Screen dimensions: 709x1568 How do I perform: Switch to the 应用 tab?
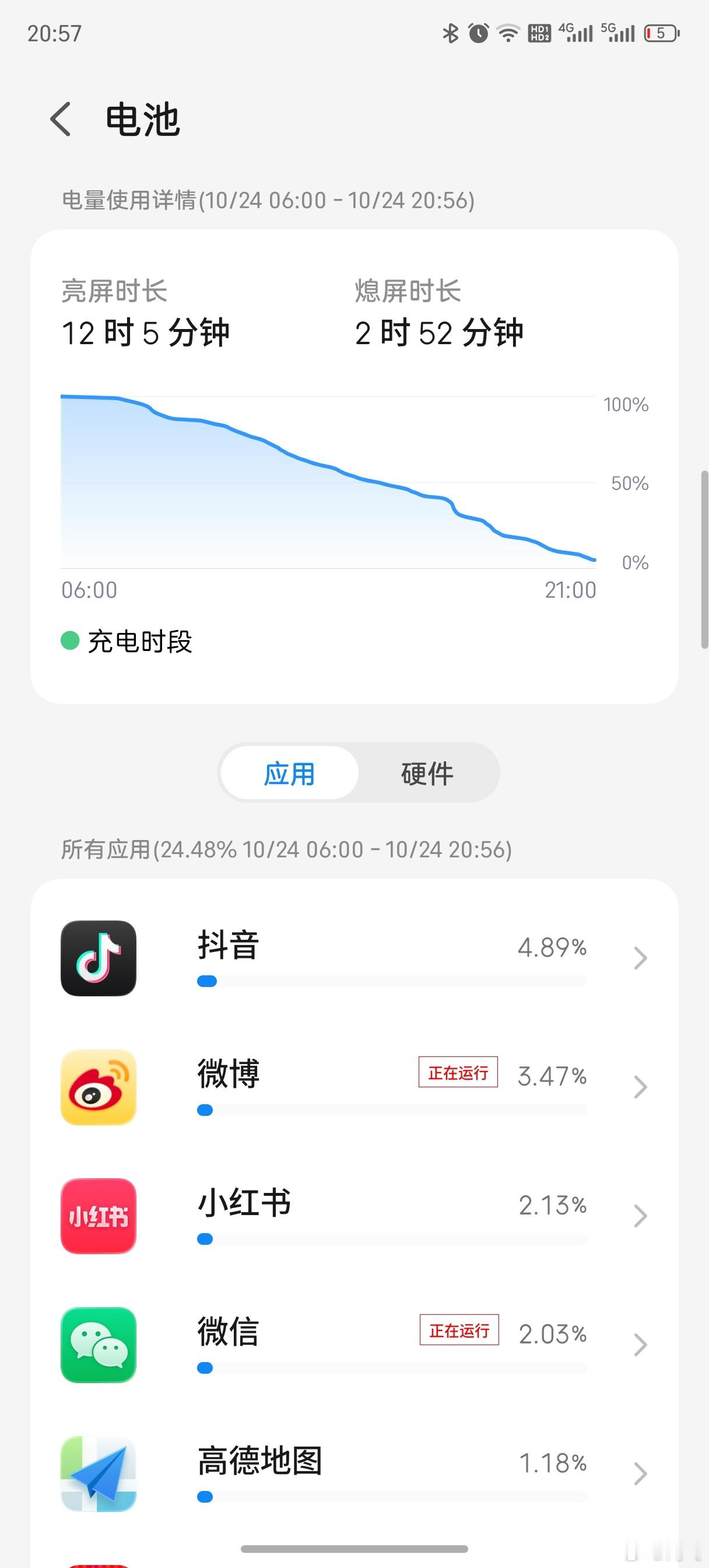(x=289, y=773)
